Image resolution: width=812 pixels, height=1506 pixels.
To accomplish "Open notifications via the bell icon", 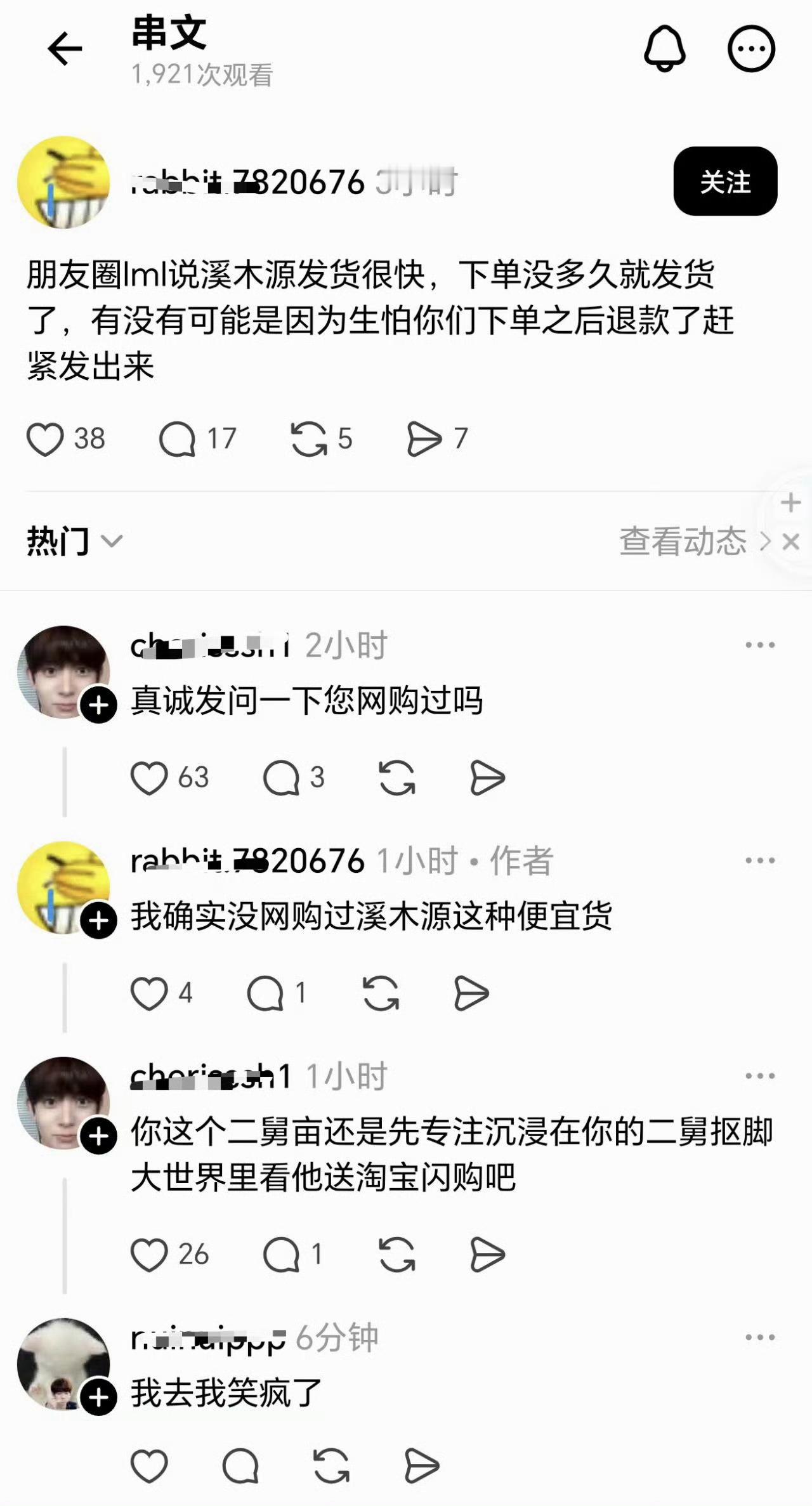I will pyautogui.click(x=664, y=48).
